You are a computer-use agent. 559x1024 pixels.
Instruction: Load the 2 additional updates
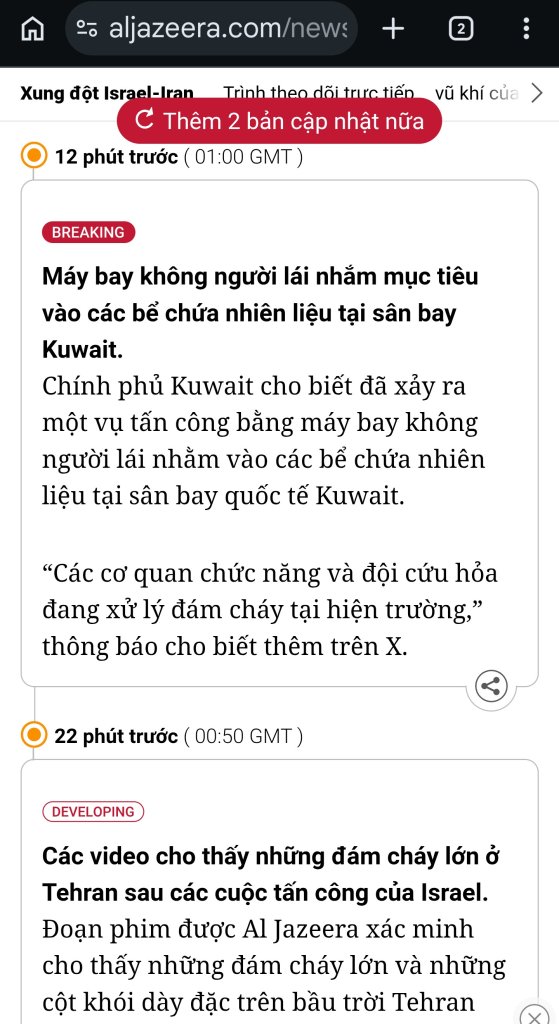[x=280, y=121]
